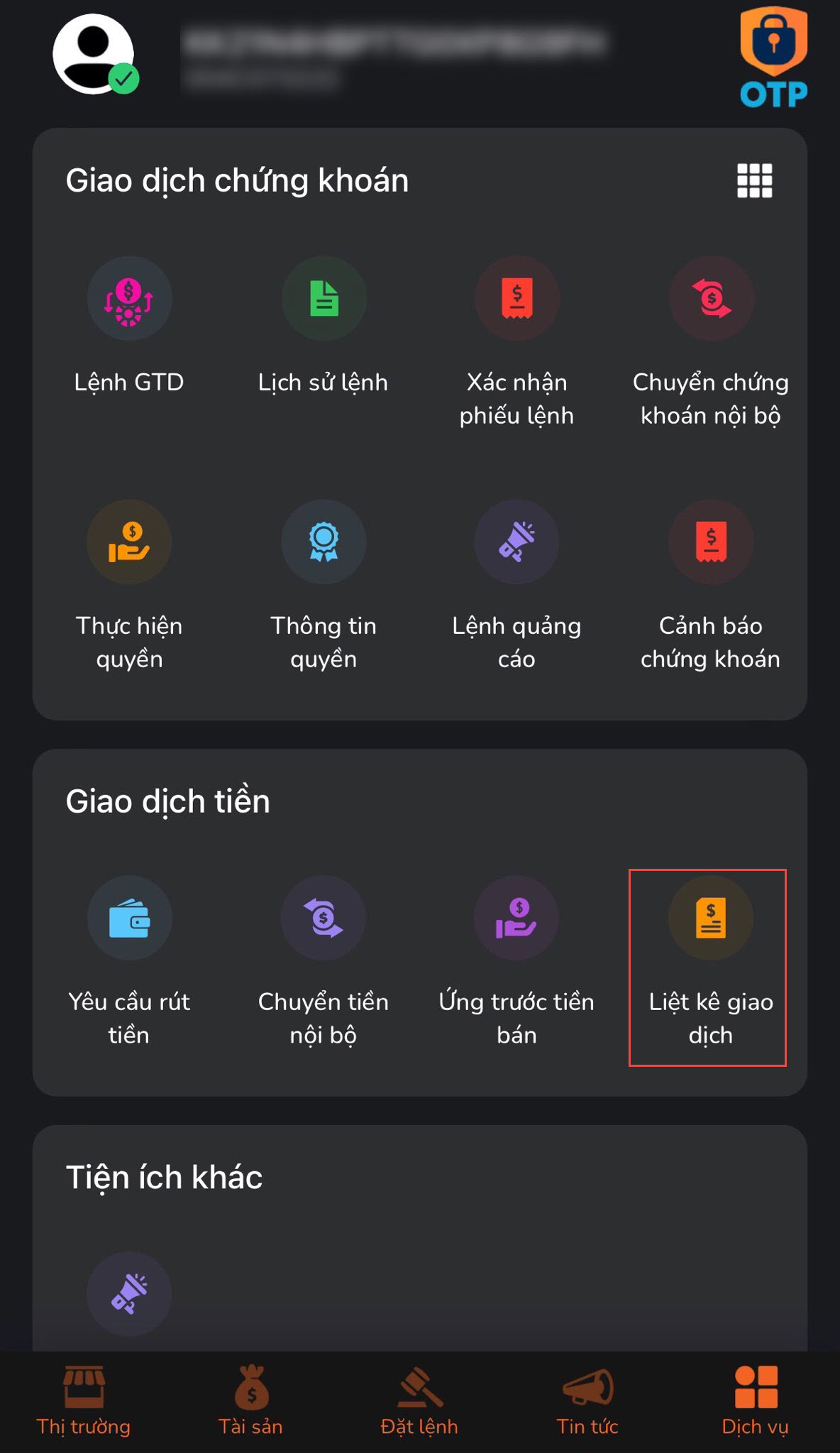The image size is (840, 1453).
Task: Open Lệnh quảng cáo
Action: 516,586
